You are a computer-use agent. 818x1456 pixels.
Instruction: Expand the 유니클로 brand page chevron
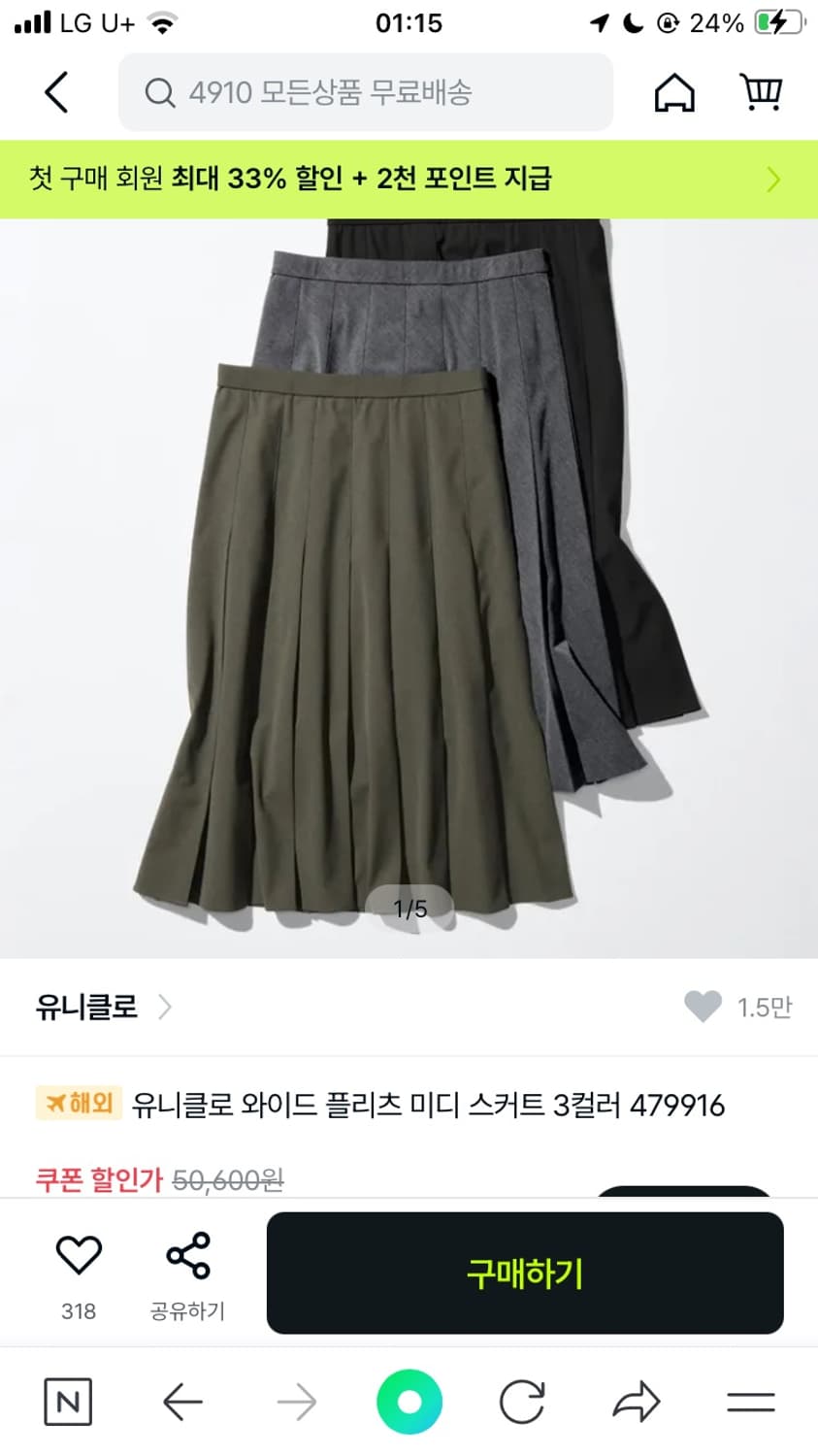click(x=167, y=1008)
